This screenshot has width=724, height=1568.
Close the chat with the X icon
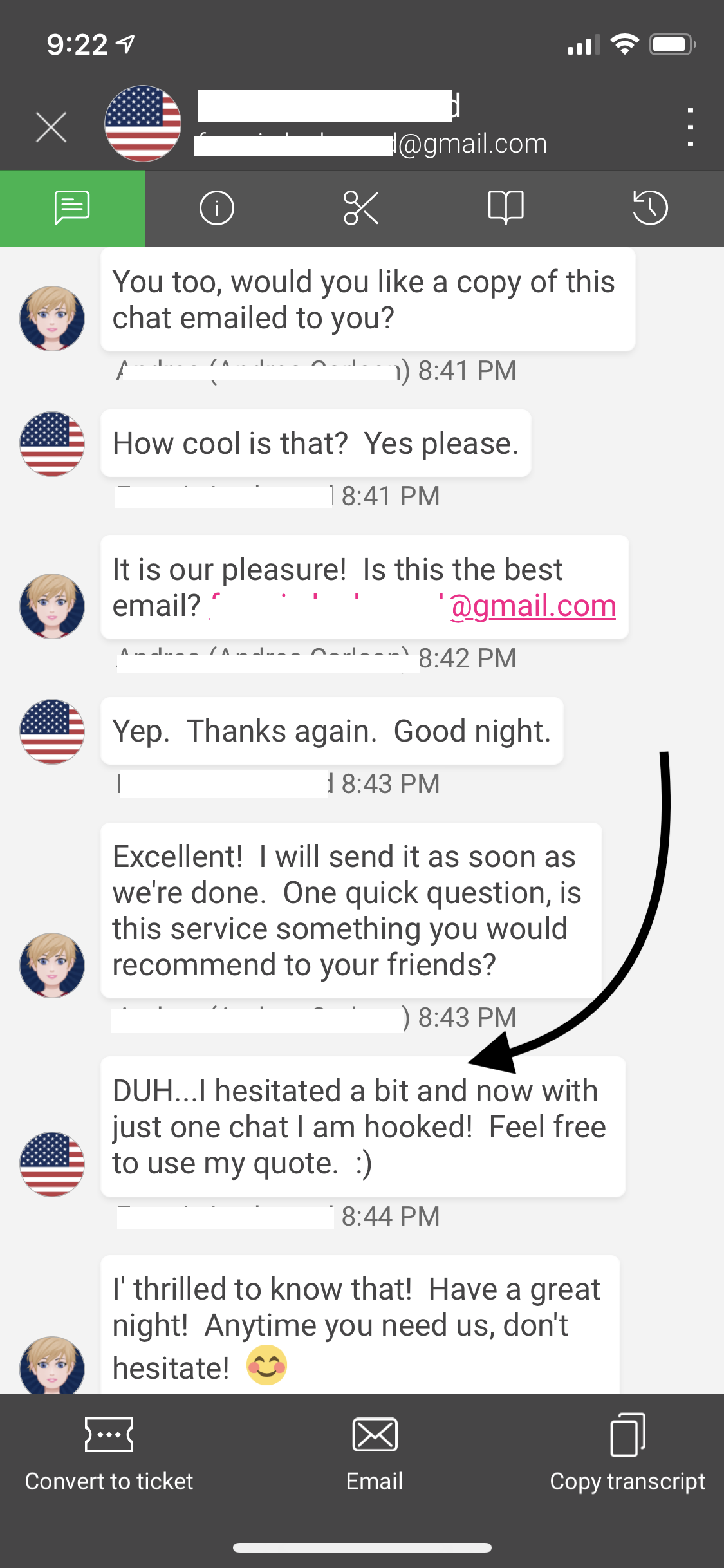[x=51, y=127]
